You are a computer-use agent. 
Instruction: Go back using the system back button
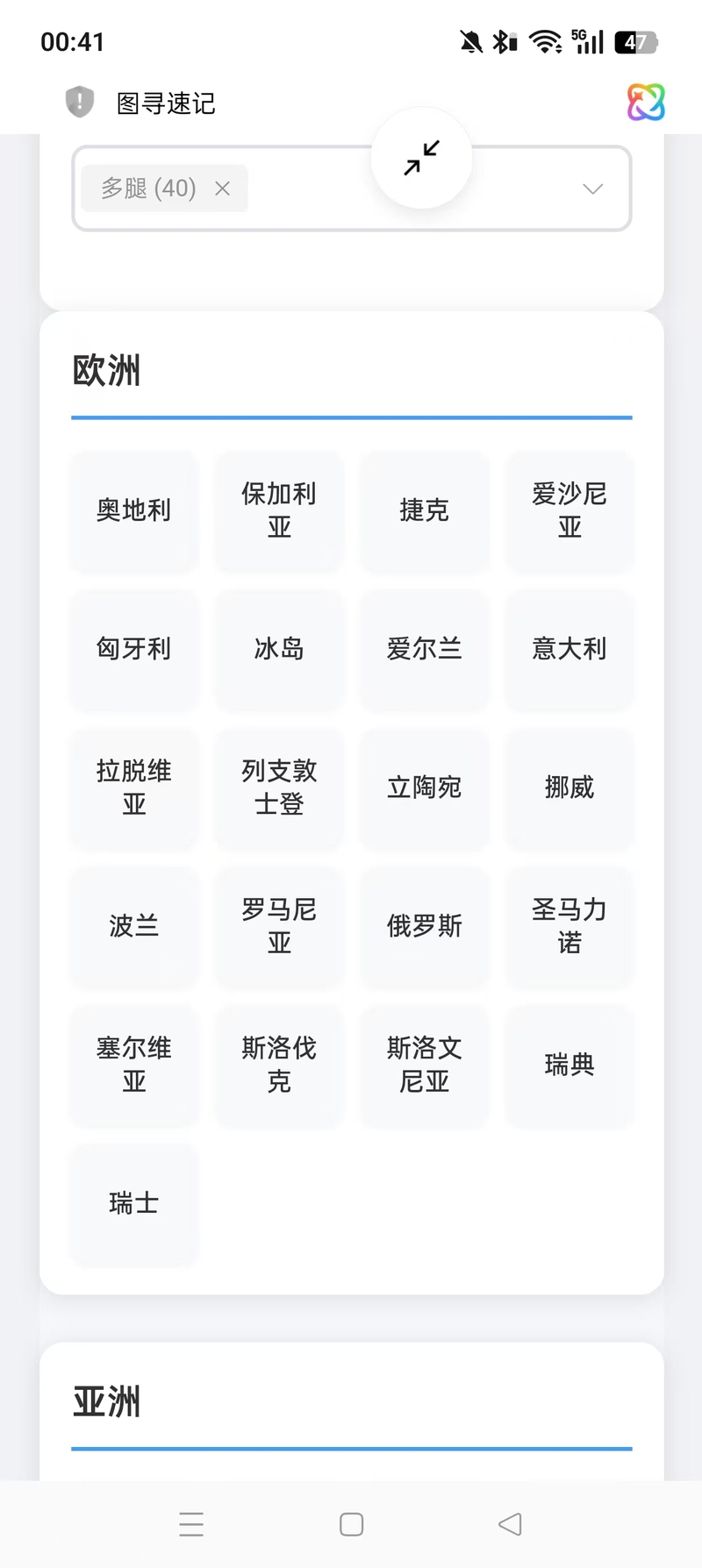(x=510, y=1524)
